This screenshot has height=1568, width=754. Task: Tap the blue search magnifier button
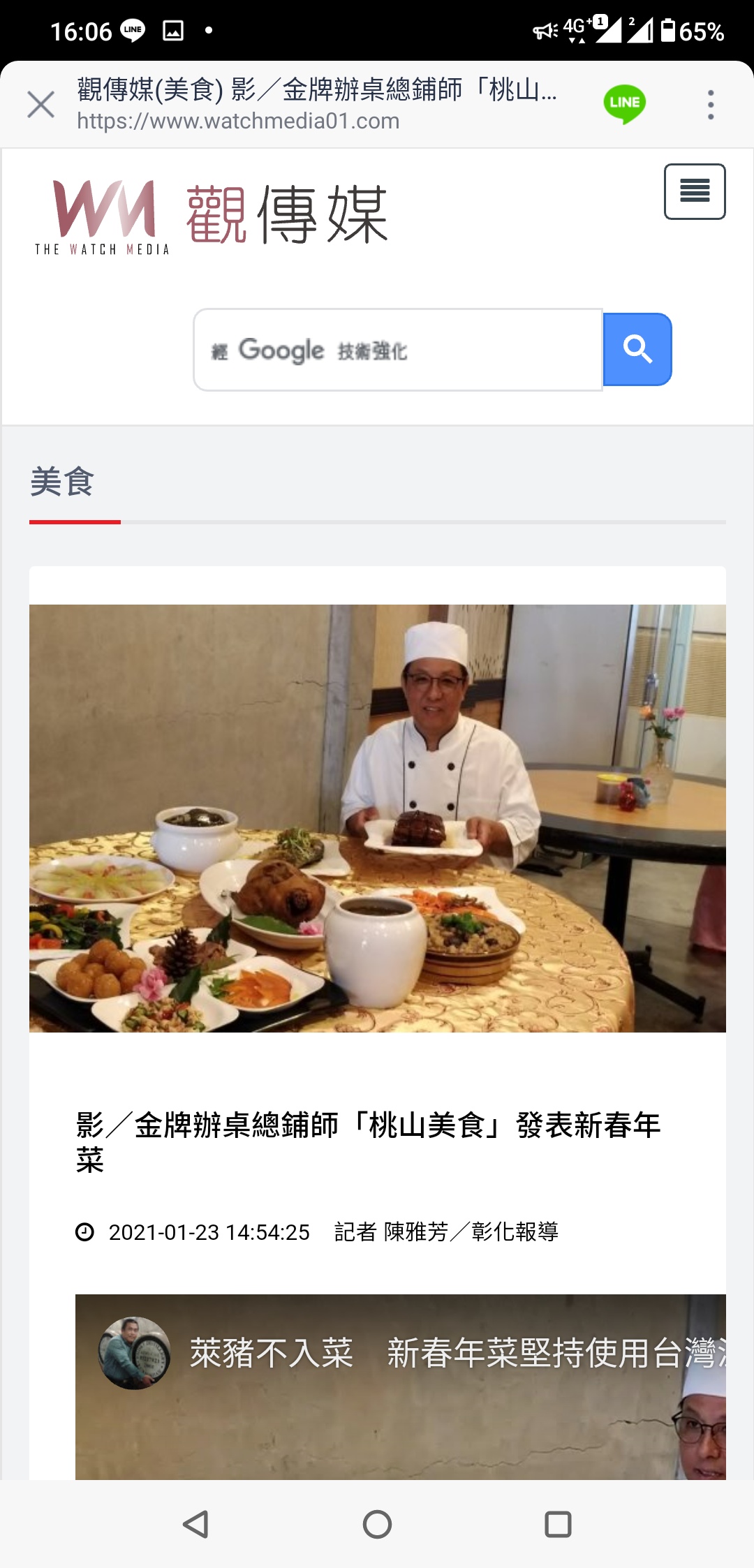(637, 349)
